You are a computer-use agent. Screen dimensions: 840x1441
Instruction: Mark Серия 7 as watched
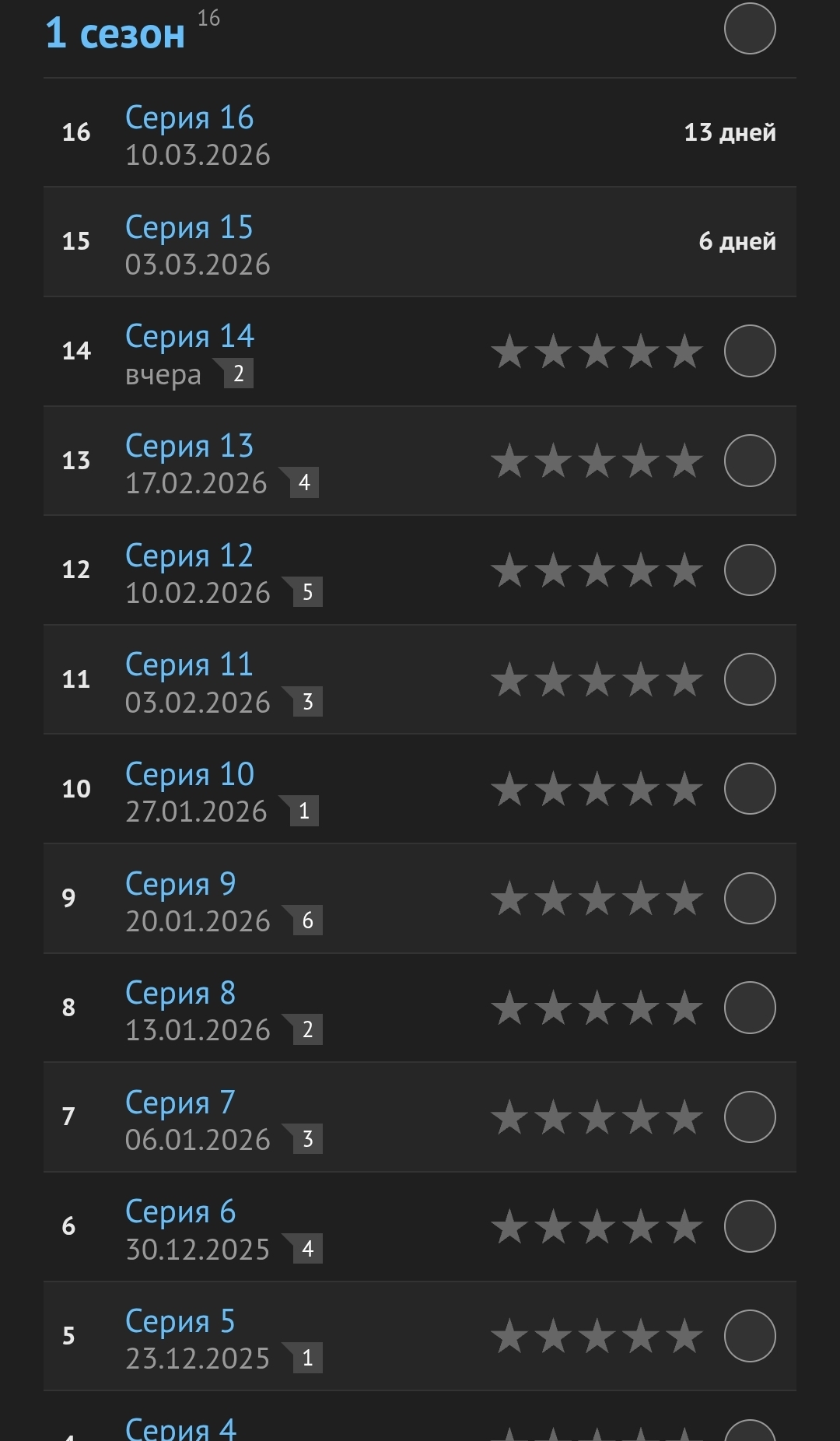750,1117
